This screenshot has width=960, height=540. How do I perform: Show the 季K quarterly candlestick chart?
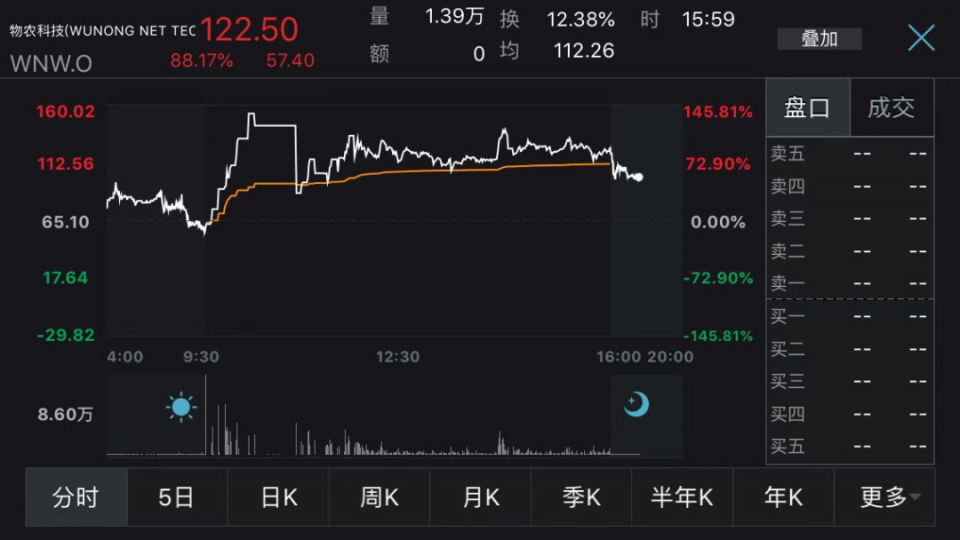pos(582,497)
